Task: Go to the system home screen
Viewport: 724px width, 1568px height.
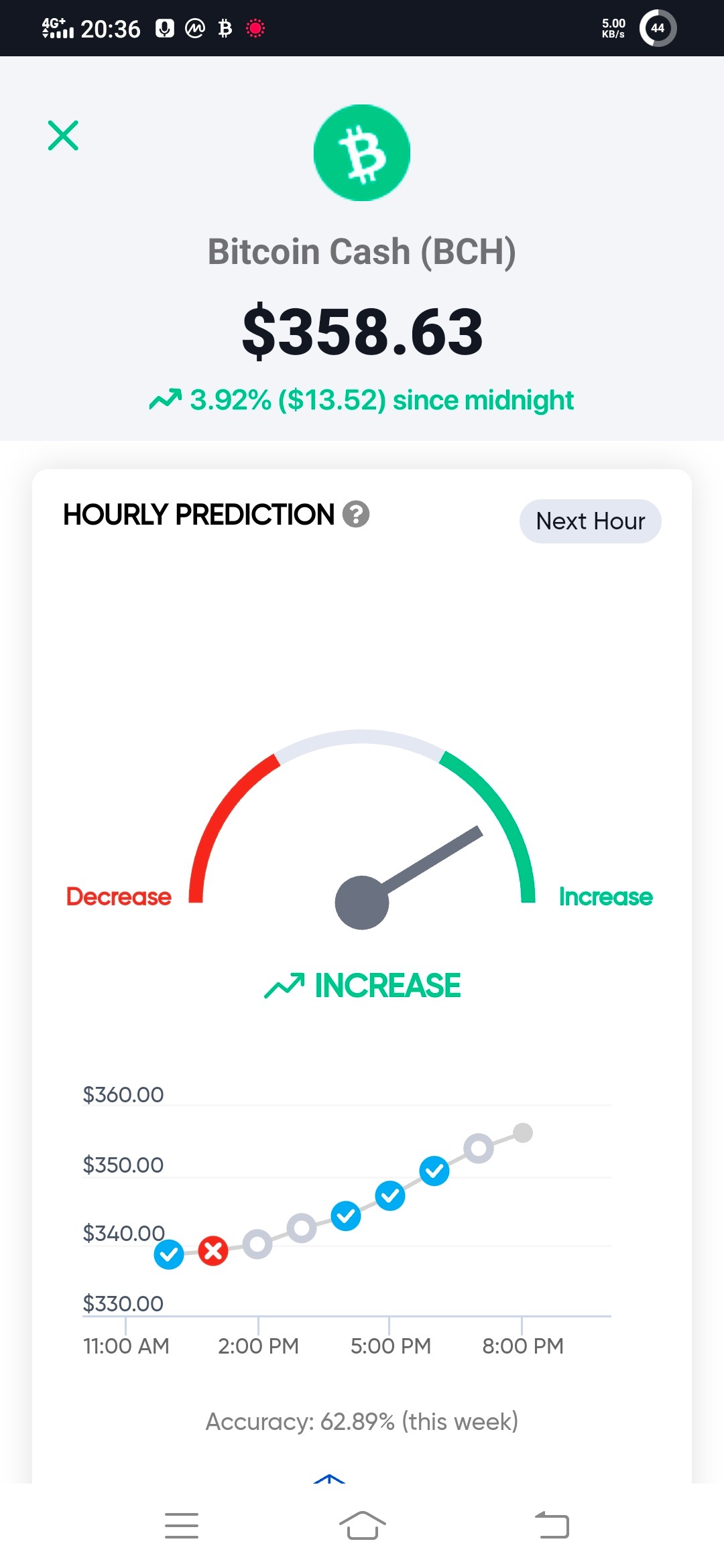Action: (363, 1525)
